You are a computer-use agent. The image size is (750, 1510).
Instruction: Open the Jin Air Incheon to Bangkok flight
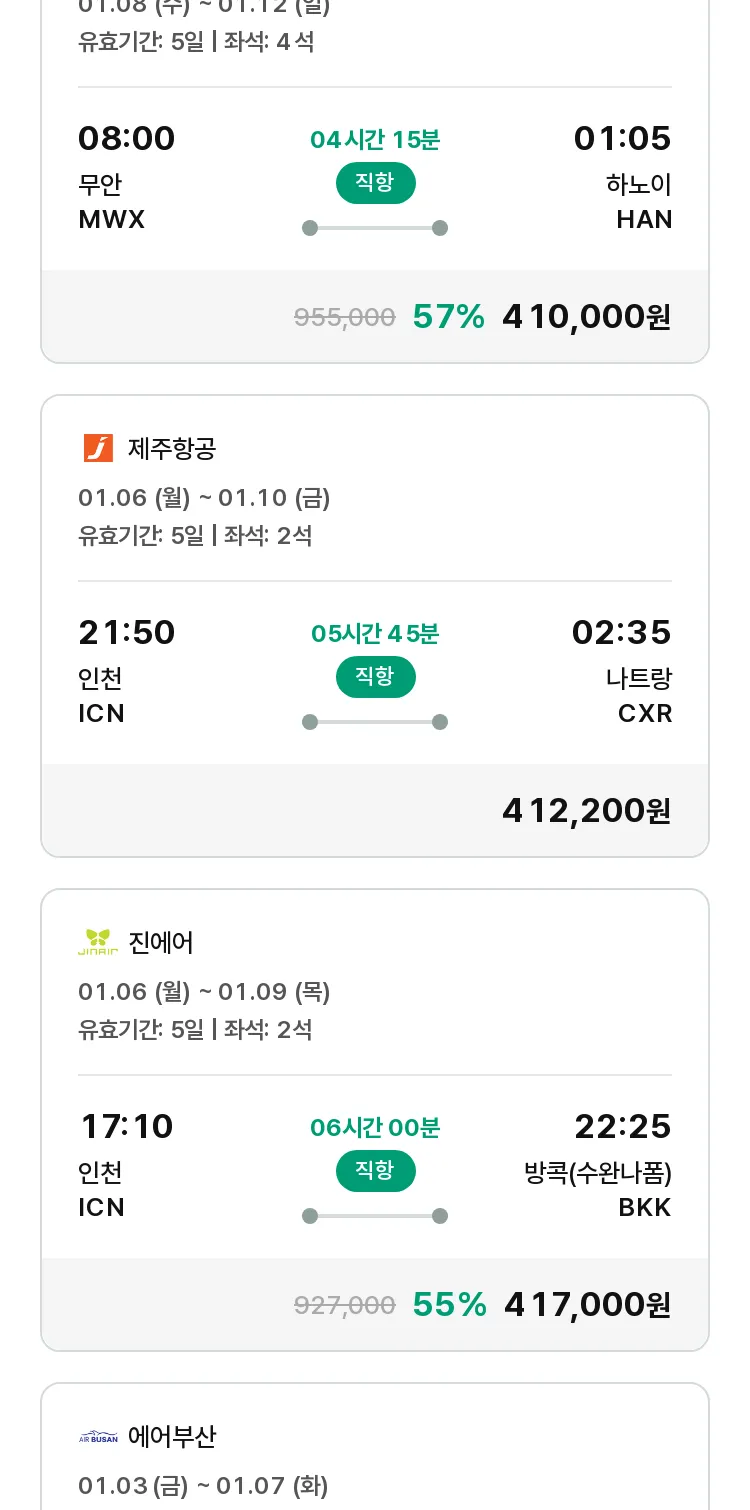(375, 1120)
